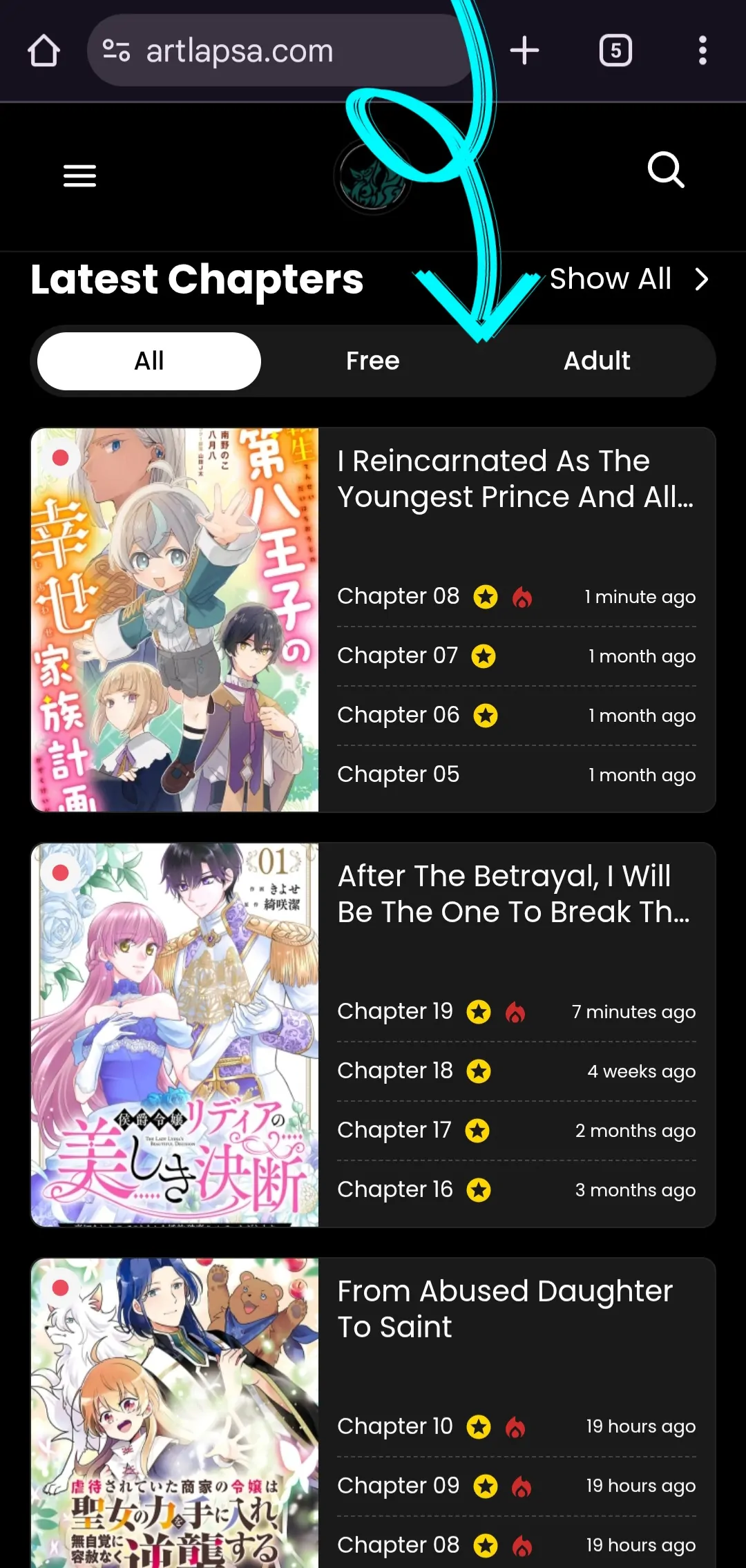
Task: Read Chapter 10 of From Abused Daughter
Action: [x=394, y=1426]
